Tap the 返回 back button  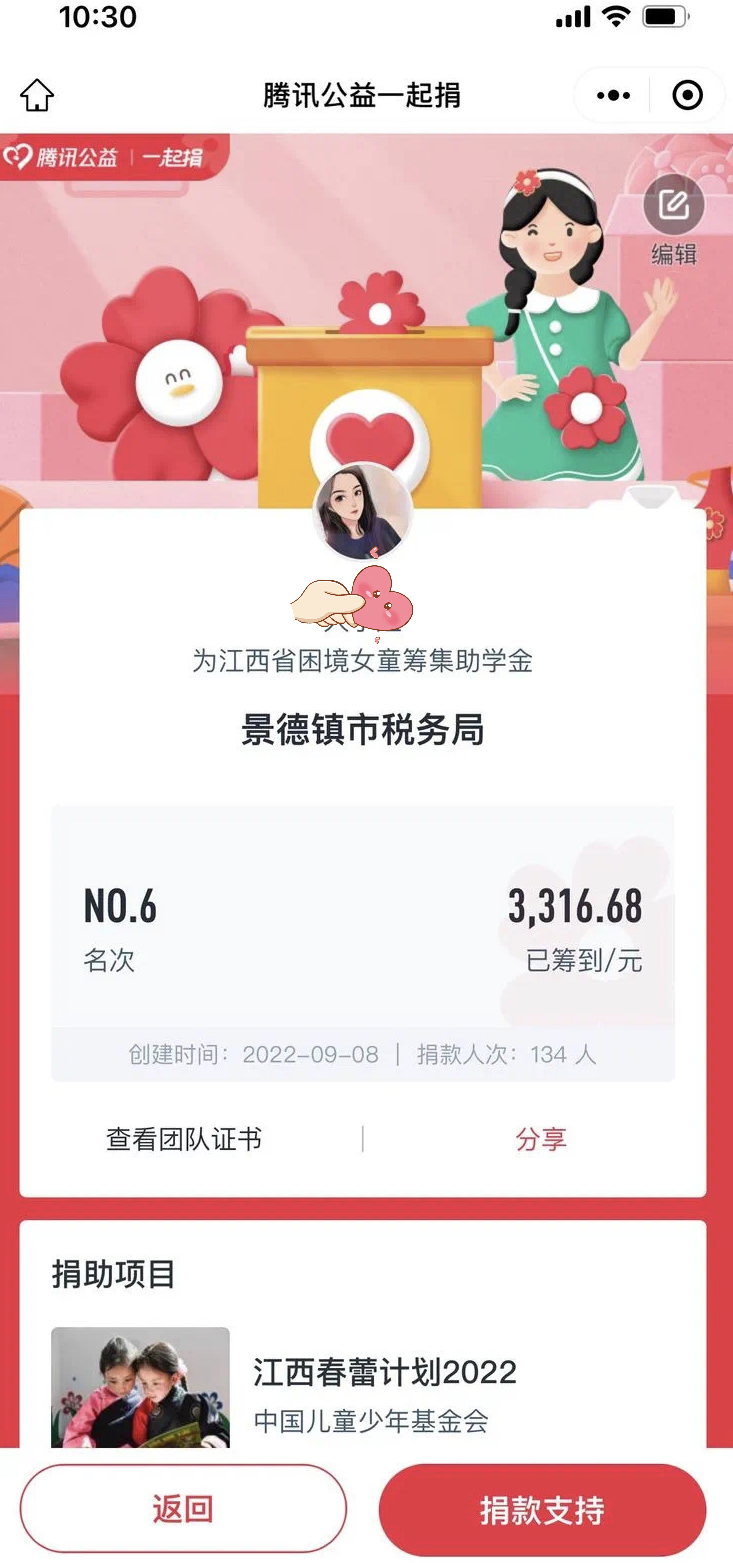point(183,1509)
